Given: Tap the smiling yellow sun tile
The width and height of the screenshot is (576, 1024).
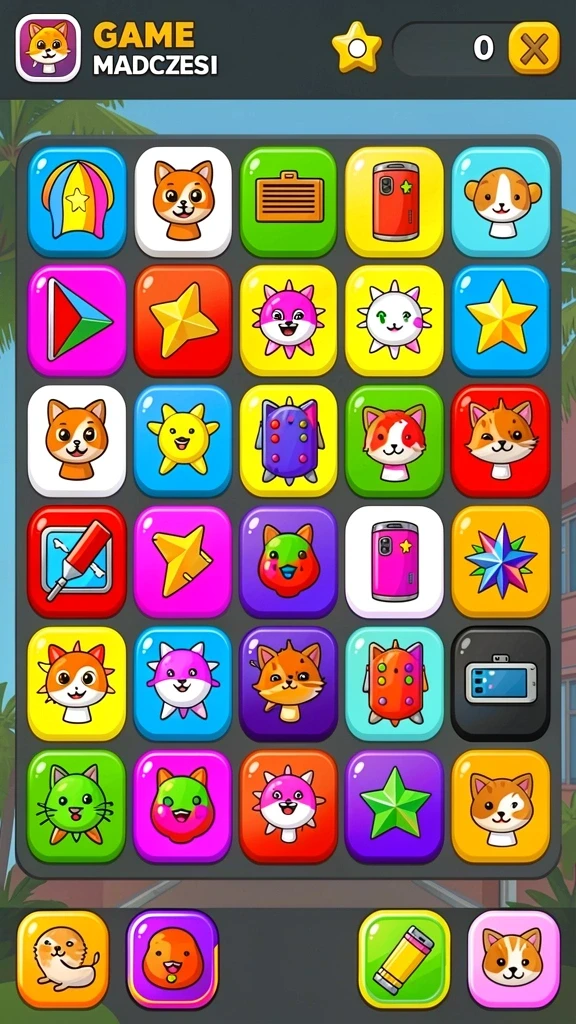Looking at the screenshot, I should click(x=183, y=441).
